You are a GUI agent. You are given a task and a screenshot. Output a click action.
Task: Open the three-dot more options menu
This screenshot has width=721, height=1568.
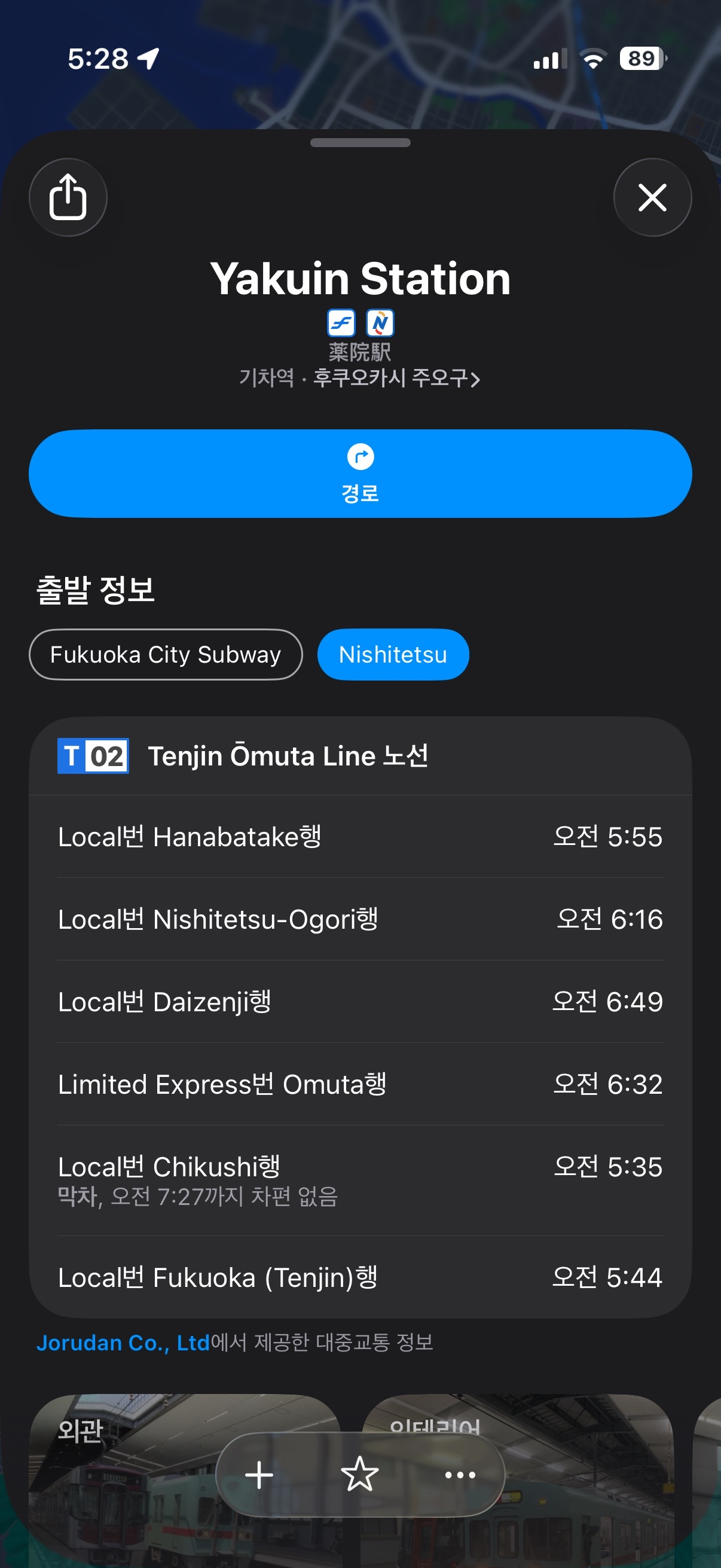(x=460, y=1474)
